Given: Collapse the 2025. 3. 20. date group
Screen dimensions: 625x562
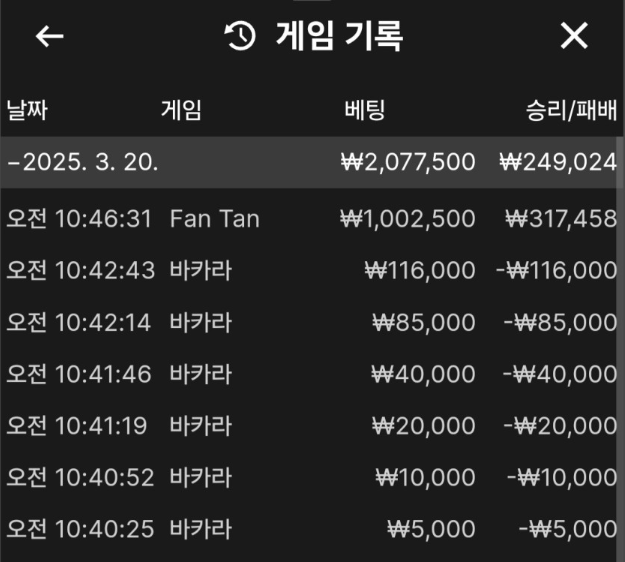Looking at the screenshot, I should pyautogui.click(x=82, y=162).
